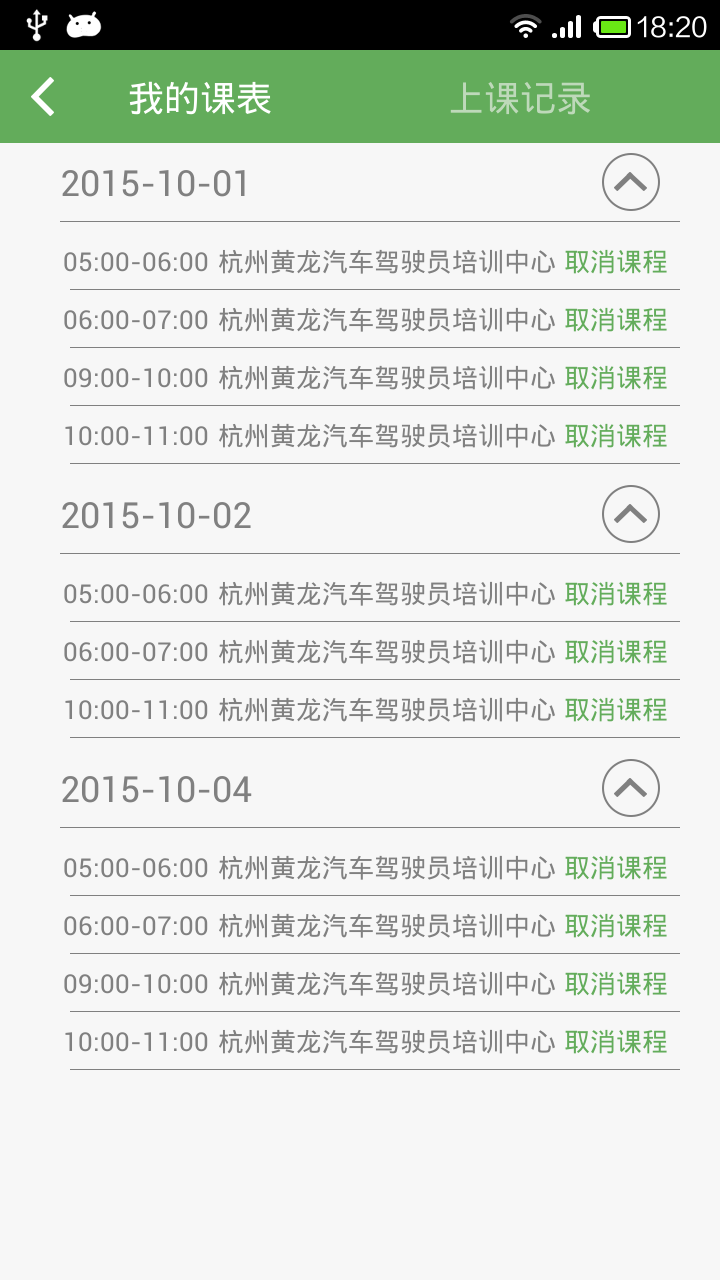
Task: Cancel the 10:00-11:00 class on 2015-10-02
Action: 616,710
